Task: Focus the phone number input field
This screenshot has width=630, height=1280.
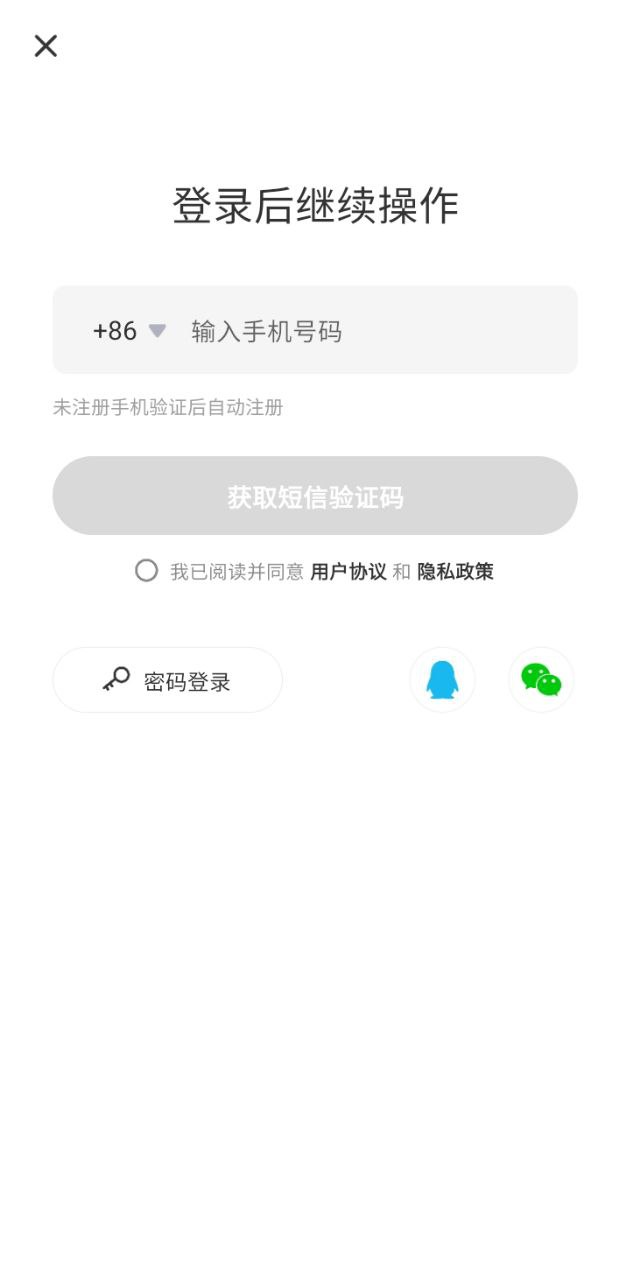Action: tap(370, 331)
